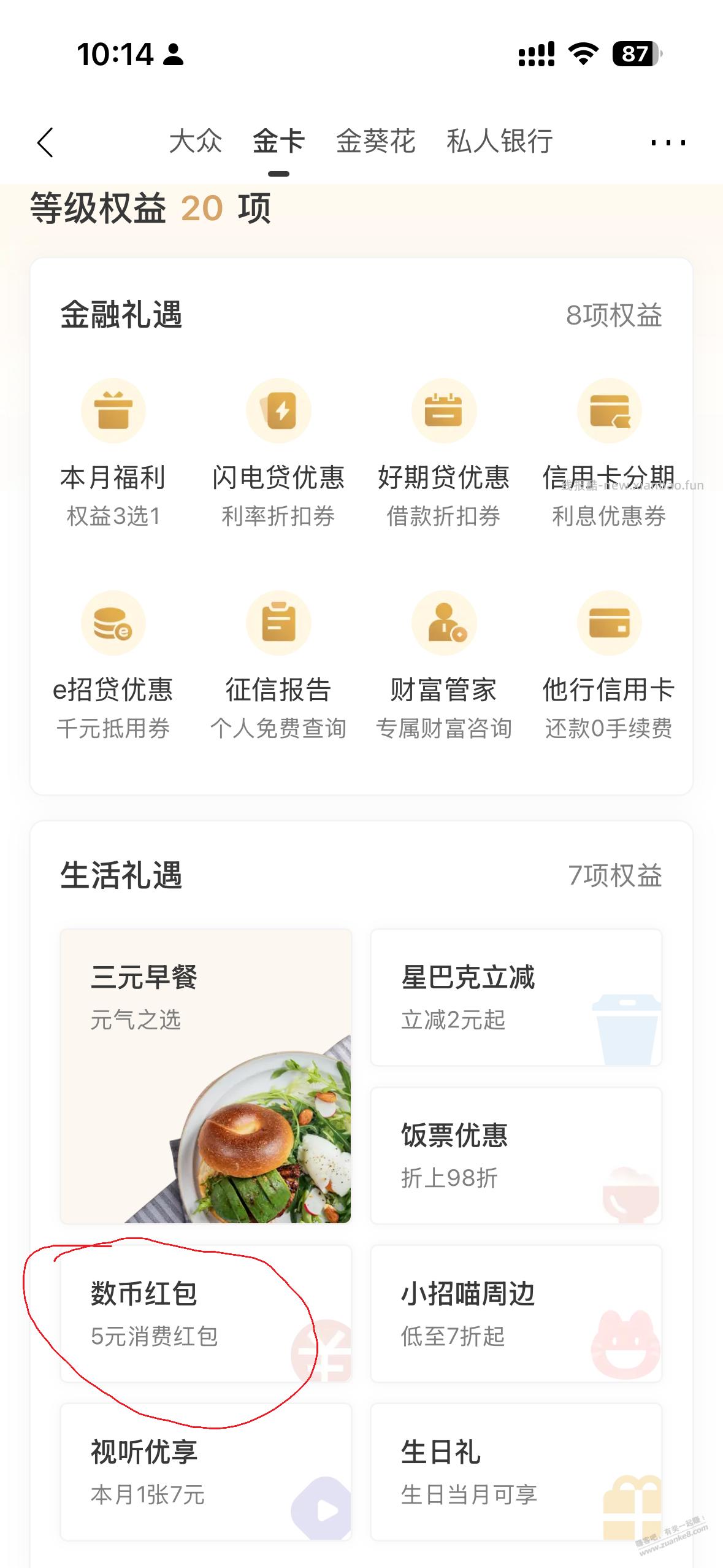This screenshot has width=723, height=1568.
Task: Open the 好期贷优惠 calendar icon
Action: (445, 410)
